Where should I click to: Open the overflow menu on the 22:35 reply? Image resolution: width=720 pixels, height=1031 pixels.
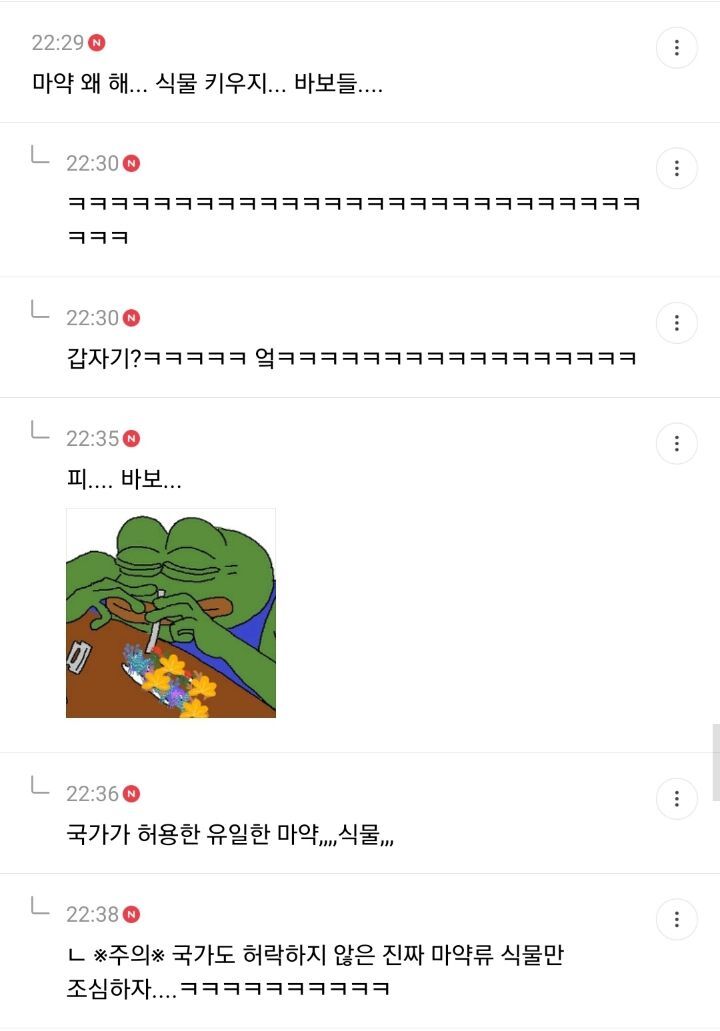(x=677, y=443)
